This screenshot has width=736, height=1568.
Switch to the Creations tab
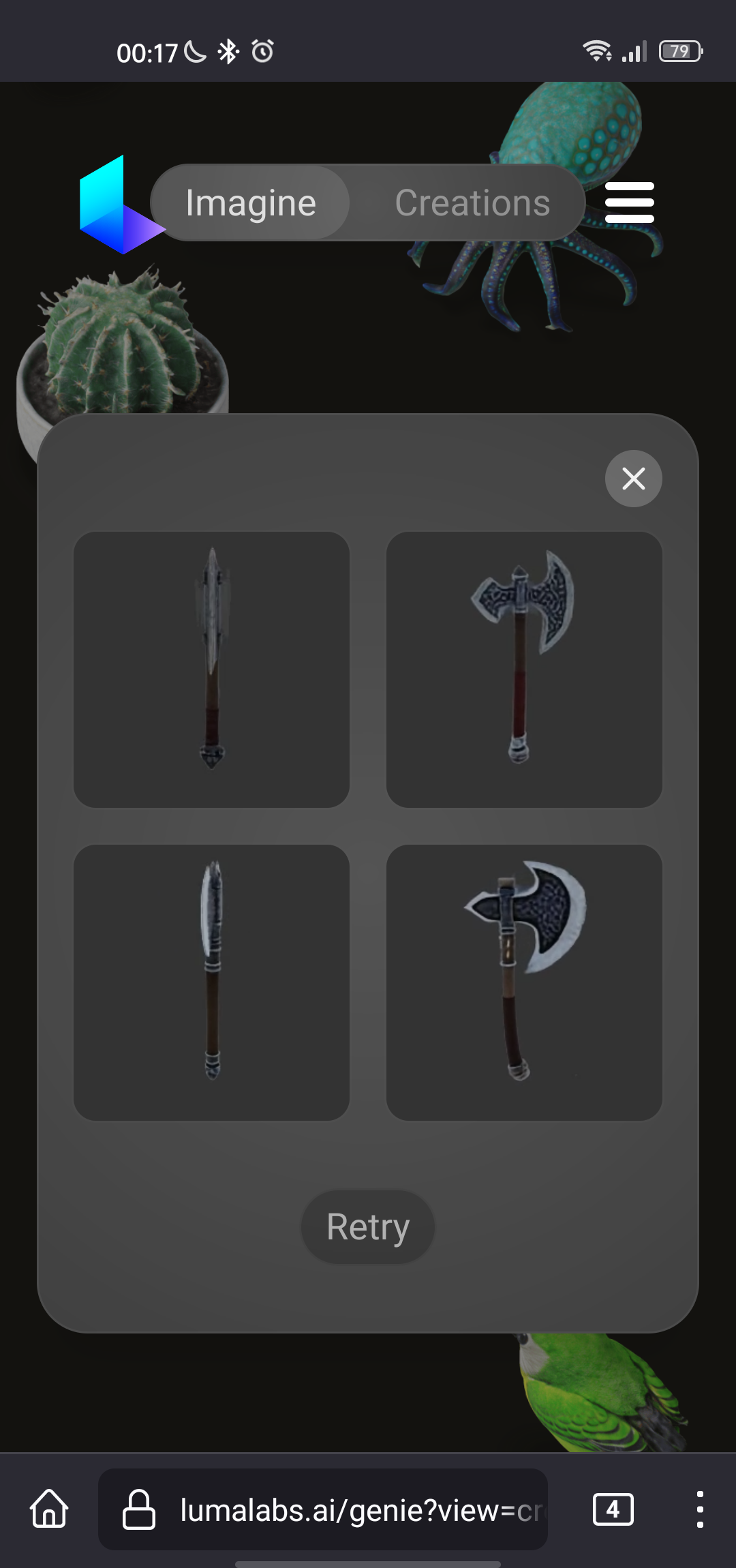pyautogui.click(x=472, y=202)
